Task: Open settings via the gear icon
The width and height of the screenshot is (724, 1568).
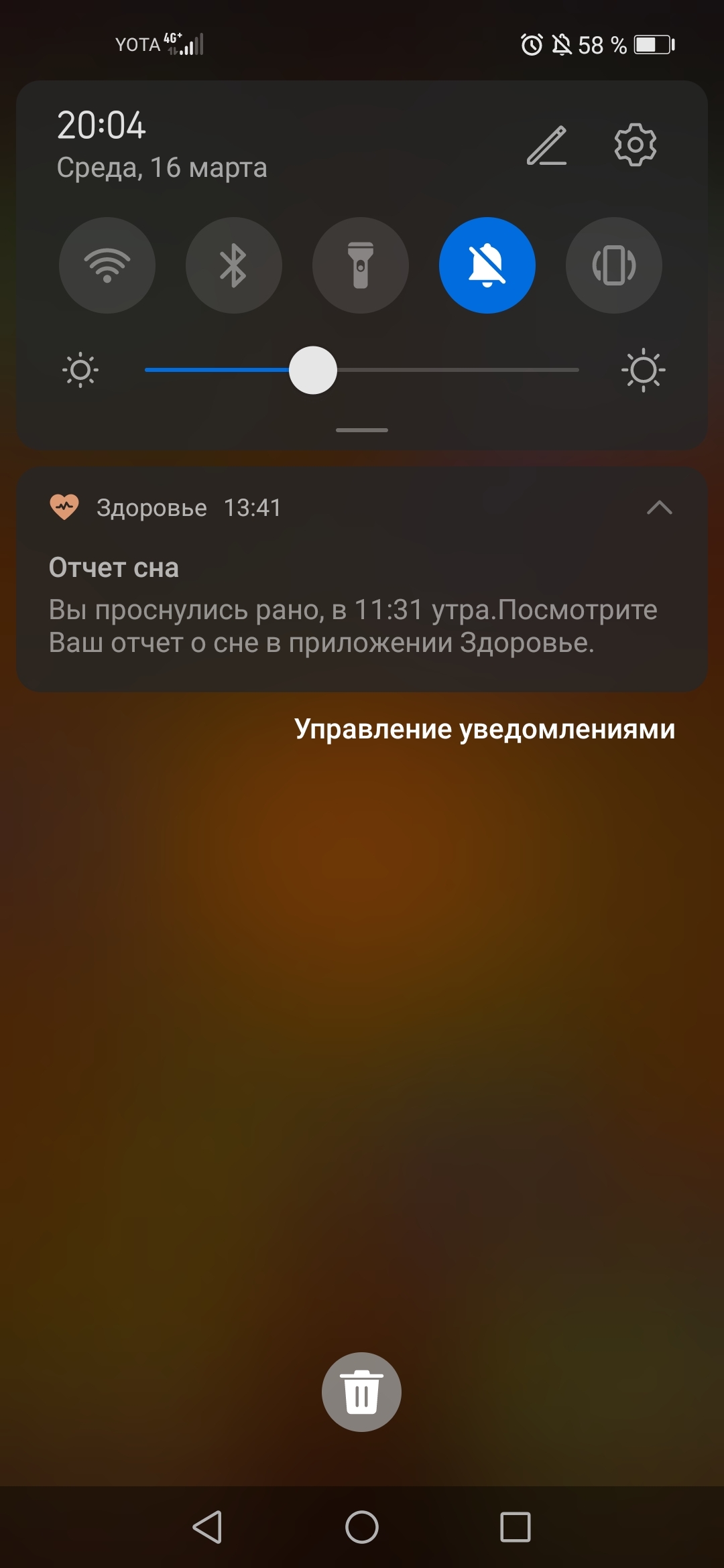Action: [x=635, y=145]
